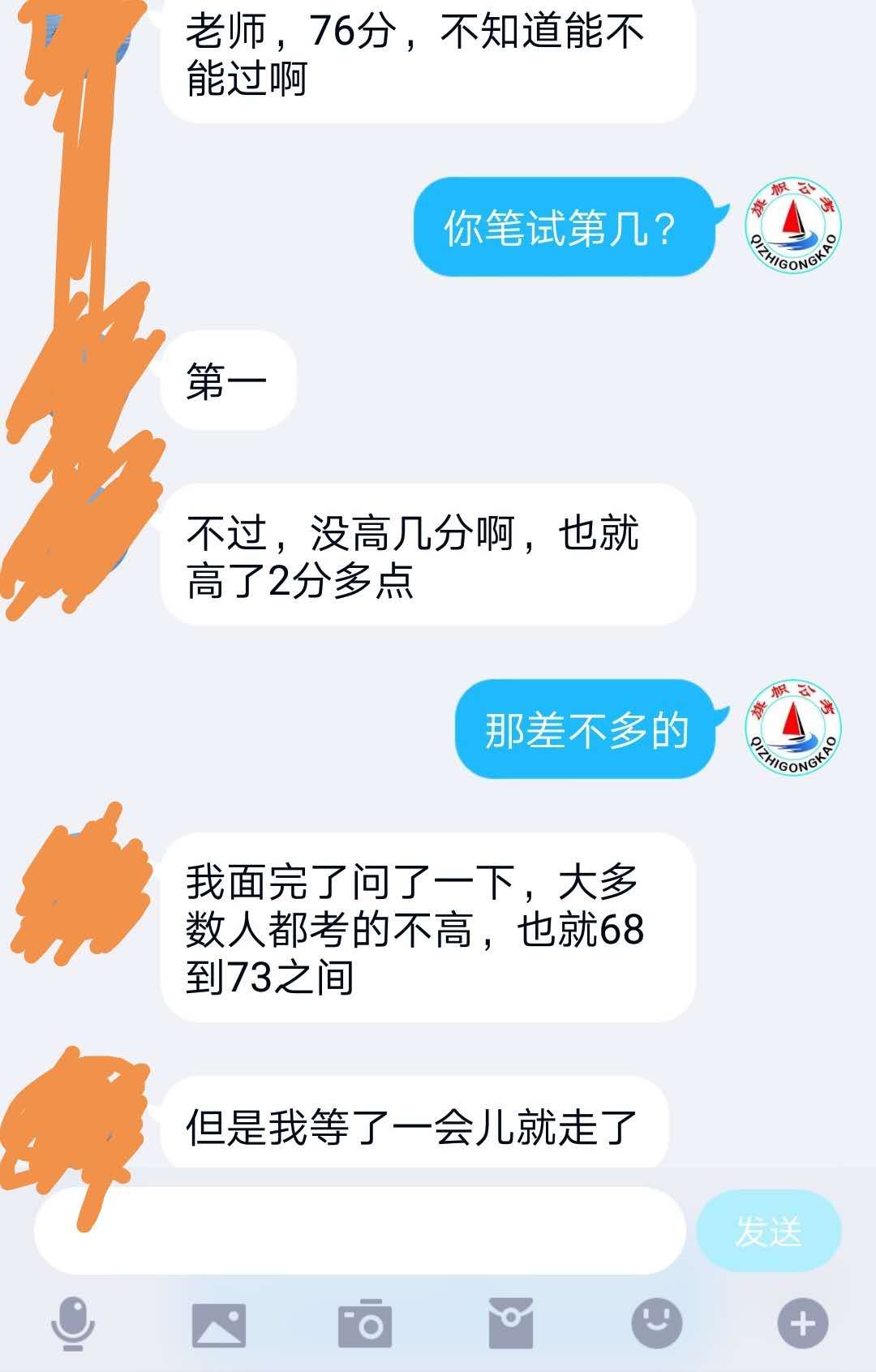Open sender avatar beside 你笔试第几？
Image resolution: width=876 pixels, height=1372 pixels.
pos(792,226)
